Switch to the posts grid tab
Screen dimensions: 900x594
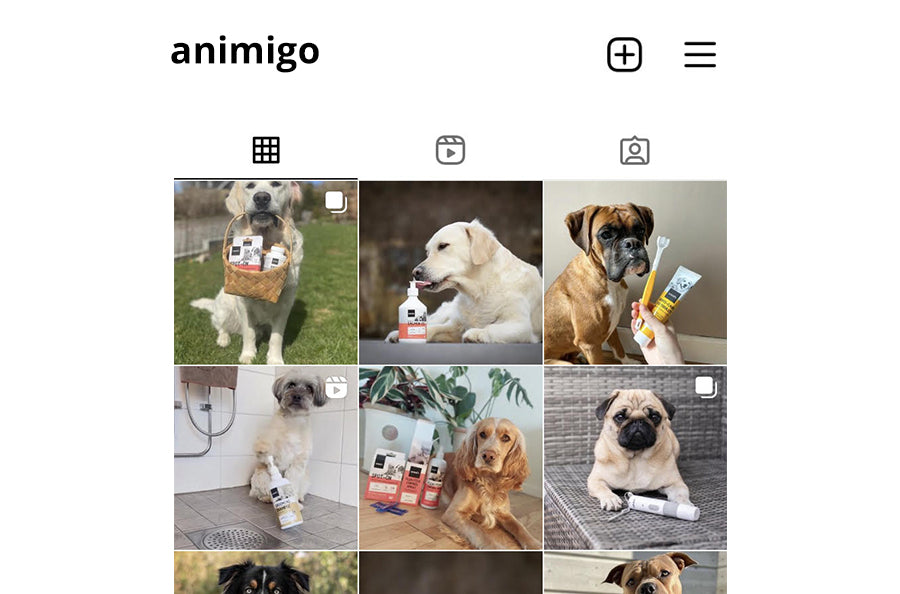(x=266, y=151)
